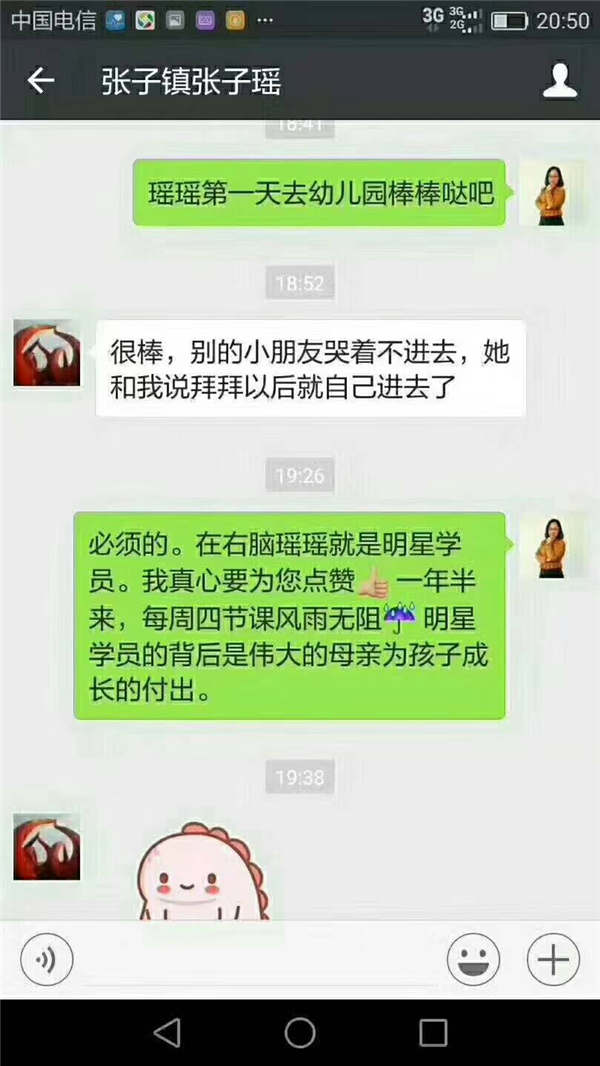This screenshot has height=1066, width=600.
Task: Open sender avatar beside 很棒 message
Action: click(x=47, y=353)
